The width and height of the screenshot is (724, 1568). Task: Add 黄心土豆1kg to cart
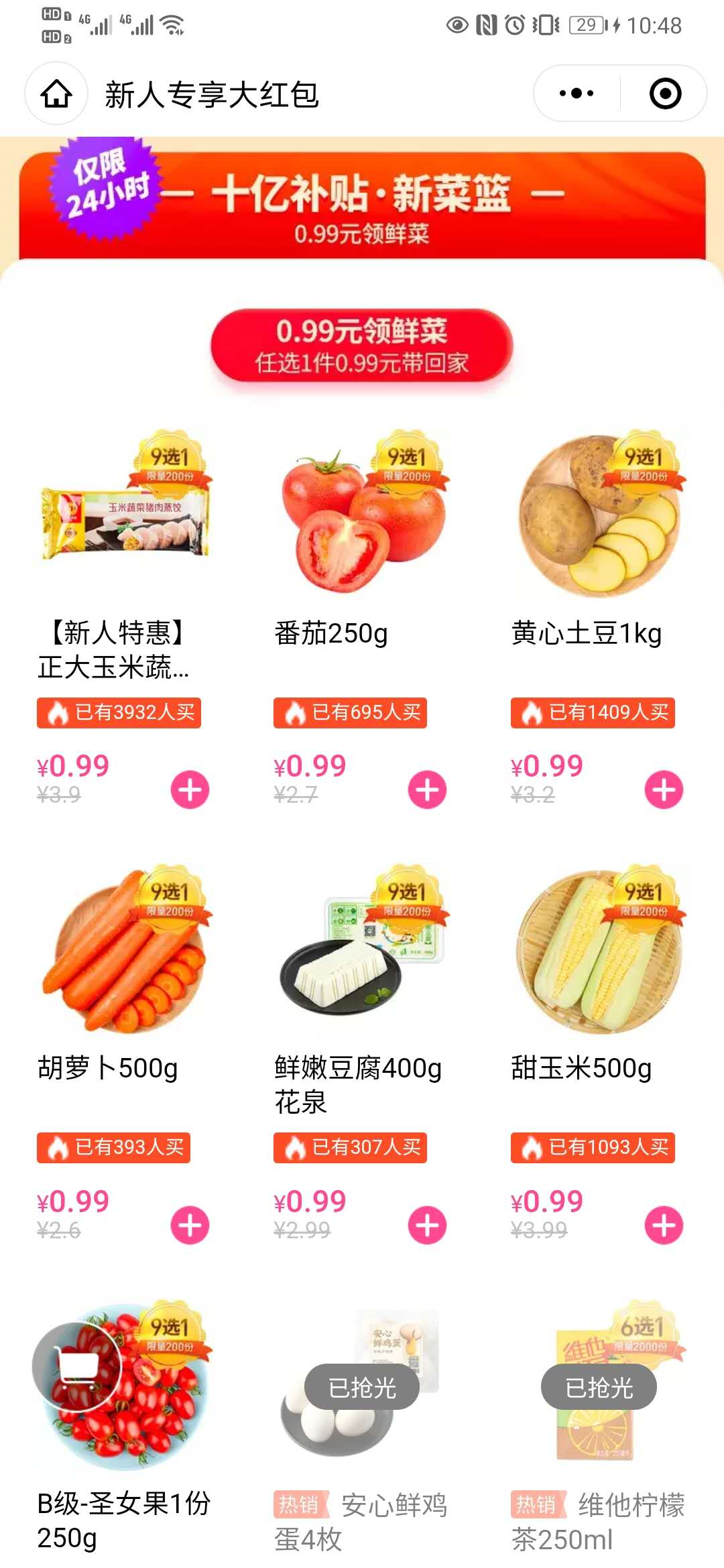(x=664, y=790)
